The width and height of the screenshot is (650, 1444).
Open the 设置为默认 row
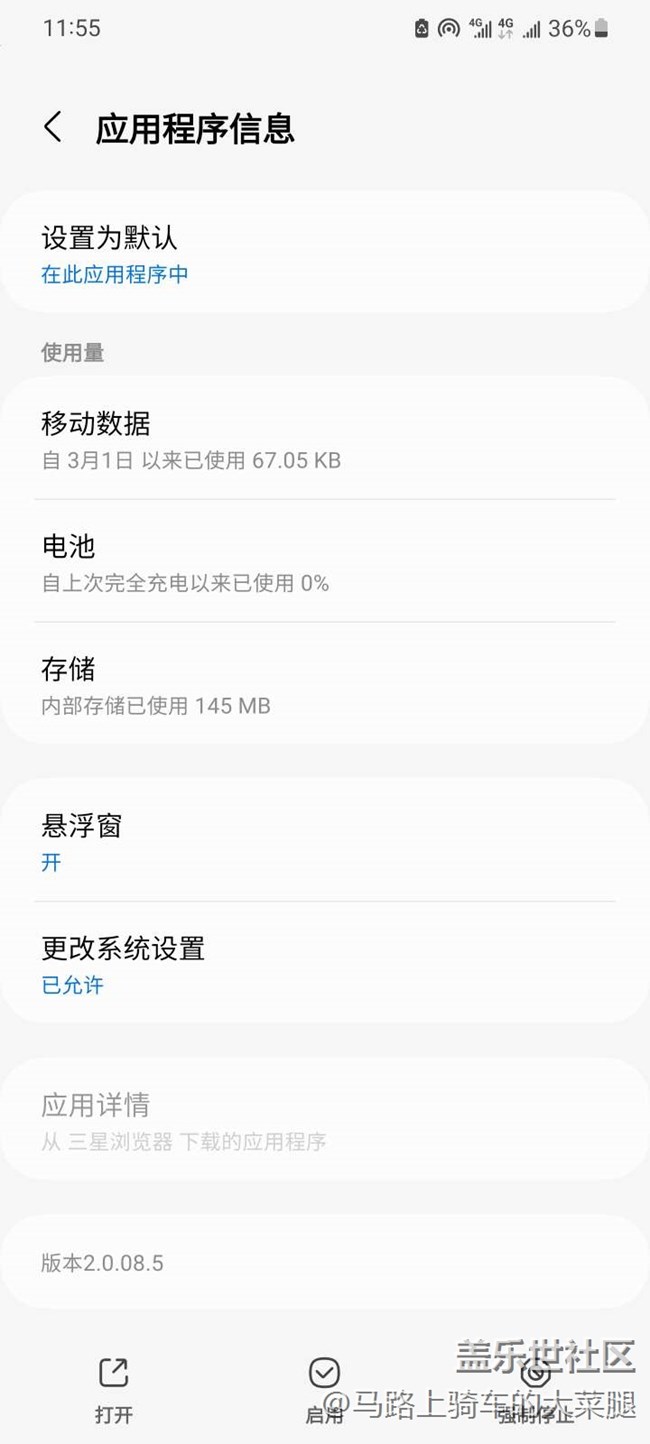[325, 254]
